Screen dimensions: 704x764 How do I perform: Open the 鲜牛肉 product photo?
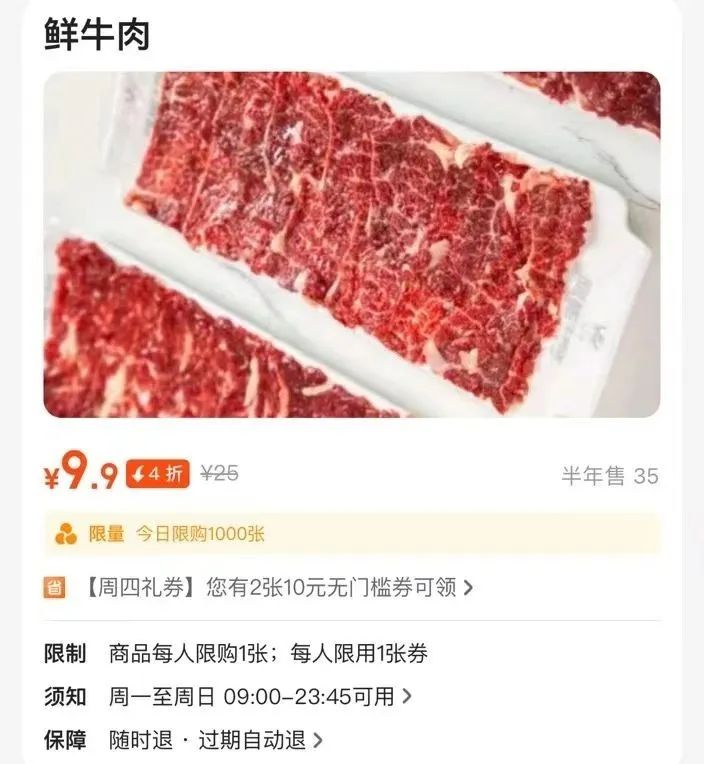click(x=351, y=245)
